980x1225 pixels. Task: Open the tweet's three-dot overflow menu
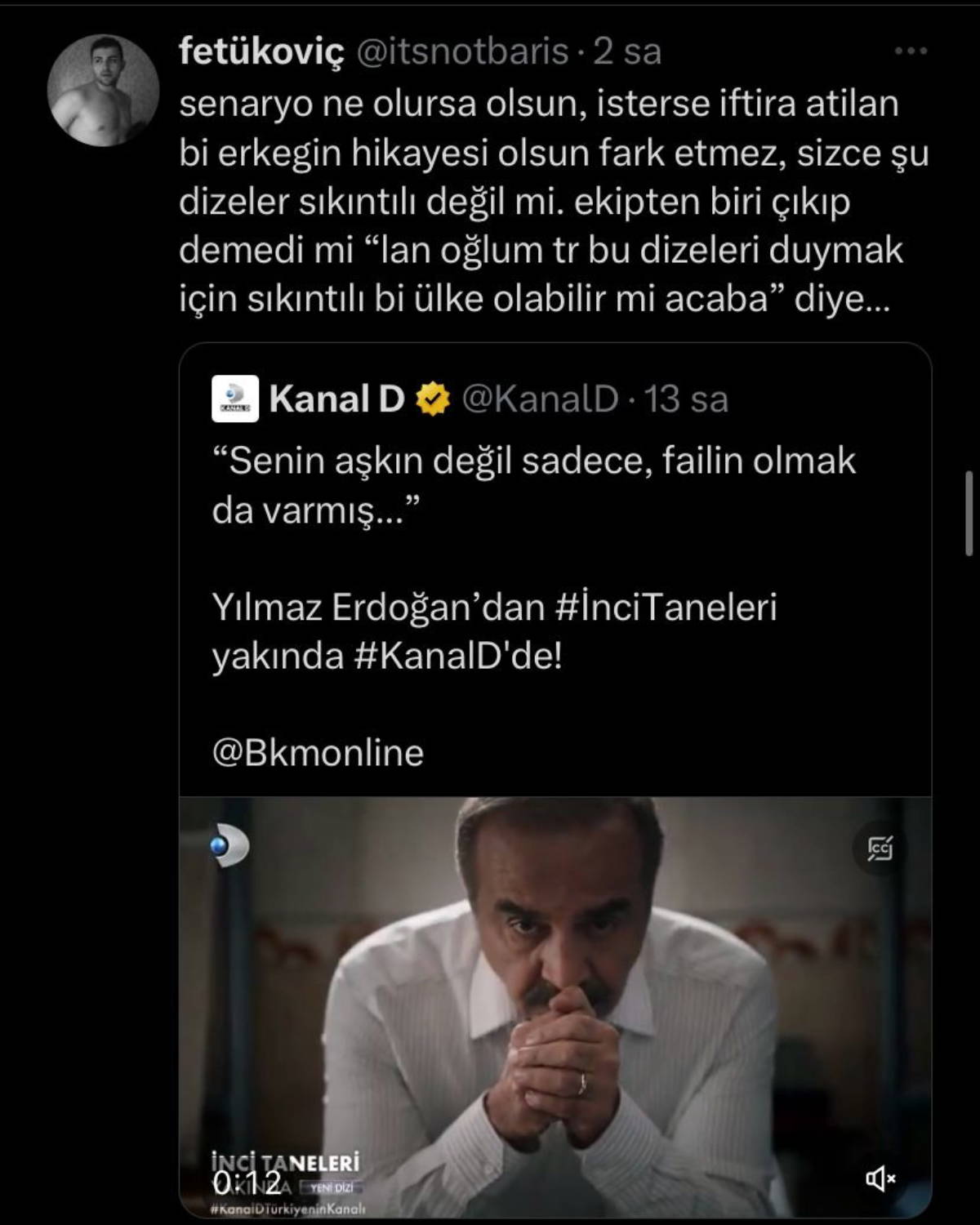coord(911,51)
